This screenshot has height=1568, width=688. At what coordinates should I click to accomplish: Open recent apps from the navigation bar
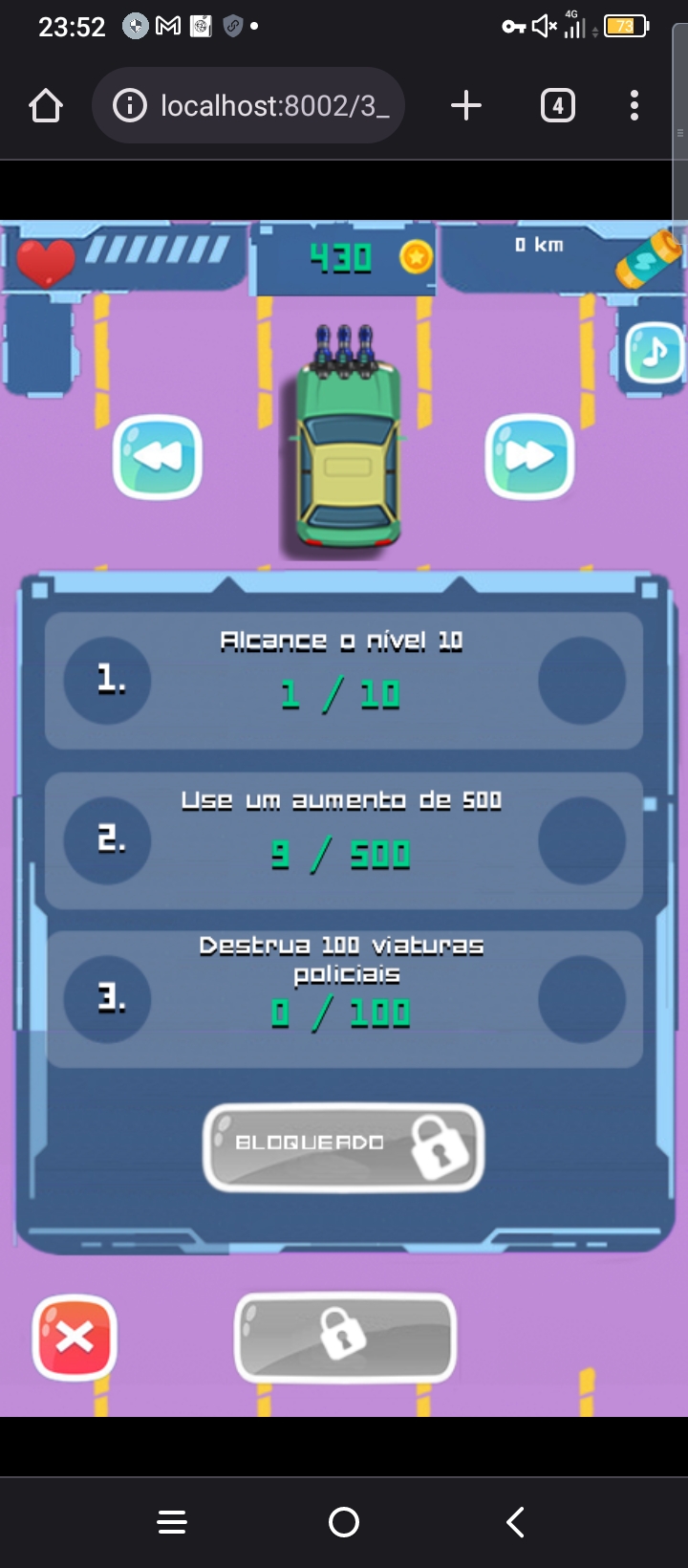pyautogui.click(x=172, y=1521)
